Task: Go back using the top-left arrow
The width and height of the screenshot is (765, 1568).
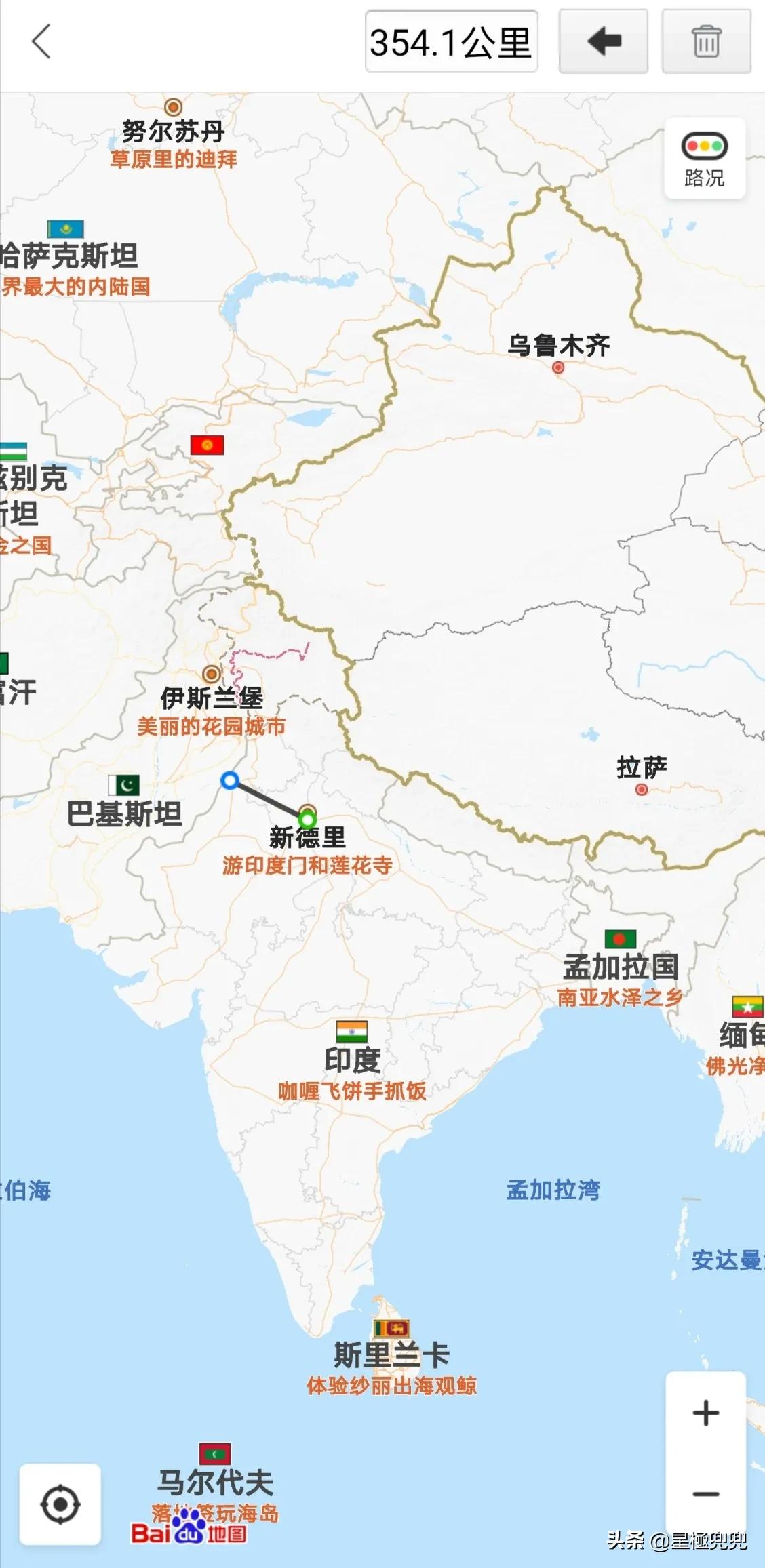Action: tap(41, 41)
